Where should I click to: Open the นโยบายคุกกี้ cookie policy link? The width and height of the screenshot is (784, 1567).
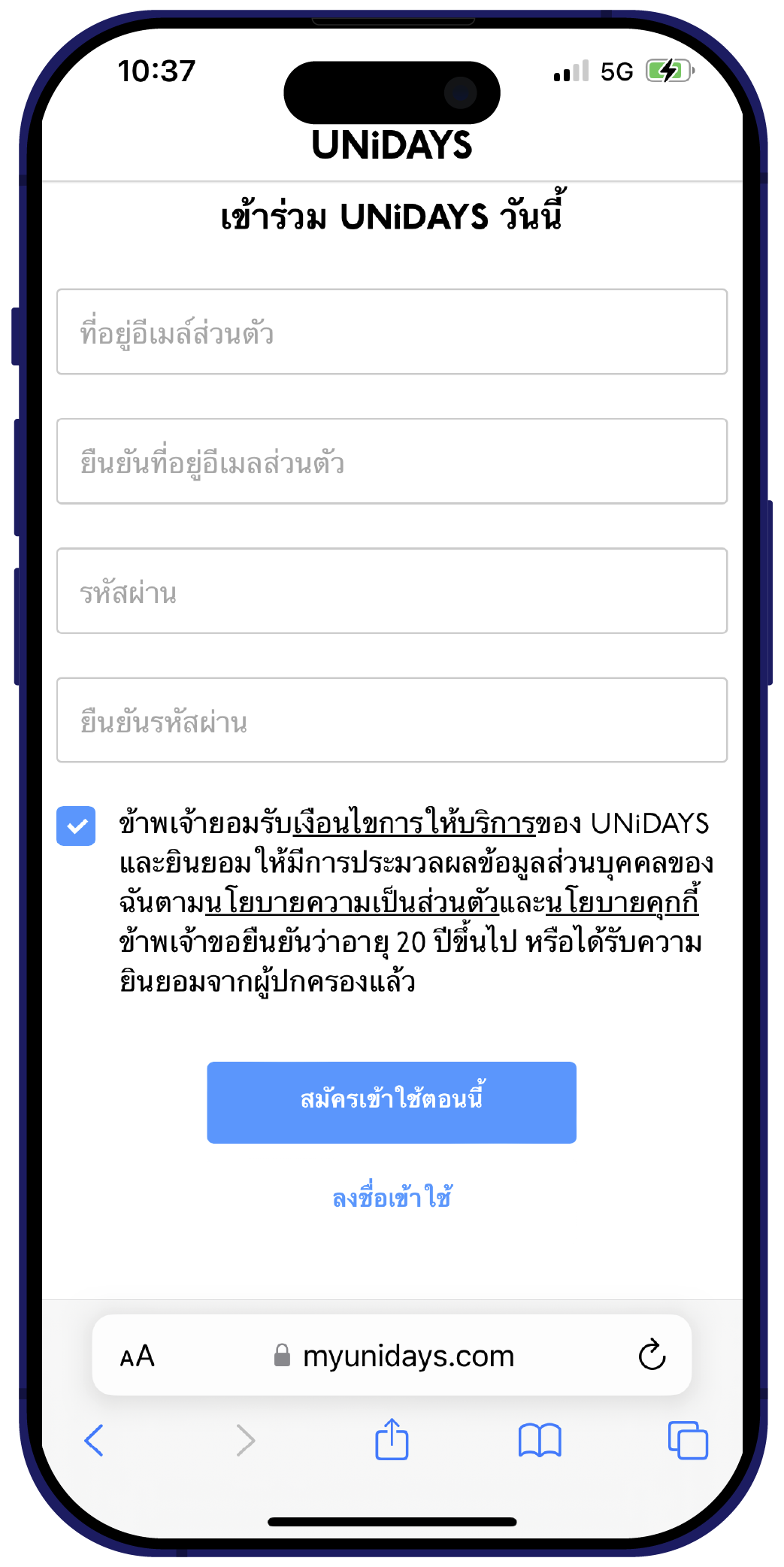pos(622,902)
